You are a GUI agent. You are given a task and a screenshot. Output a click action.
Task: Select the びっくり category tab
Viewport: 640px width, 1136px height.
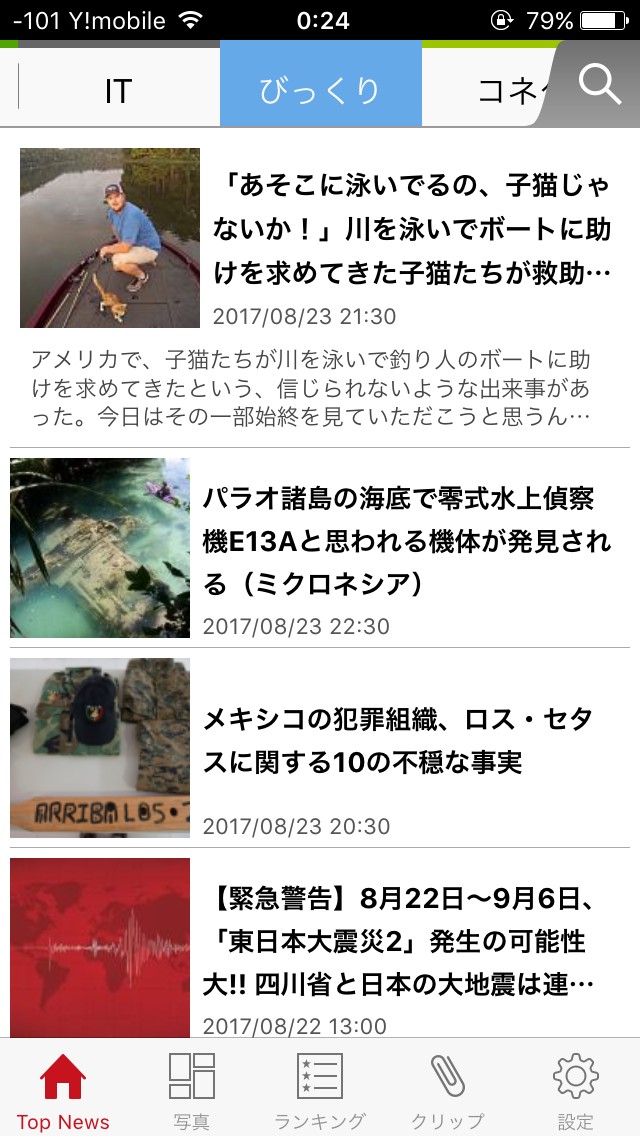point(320,91)
